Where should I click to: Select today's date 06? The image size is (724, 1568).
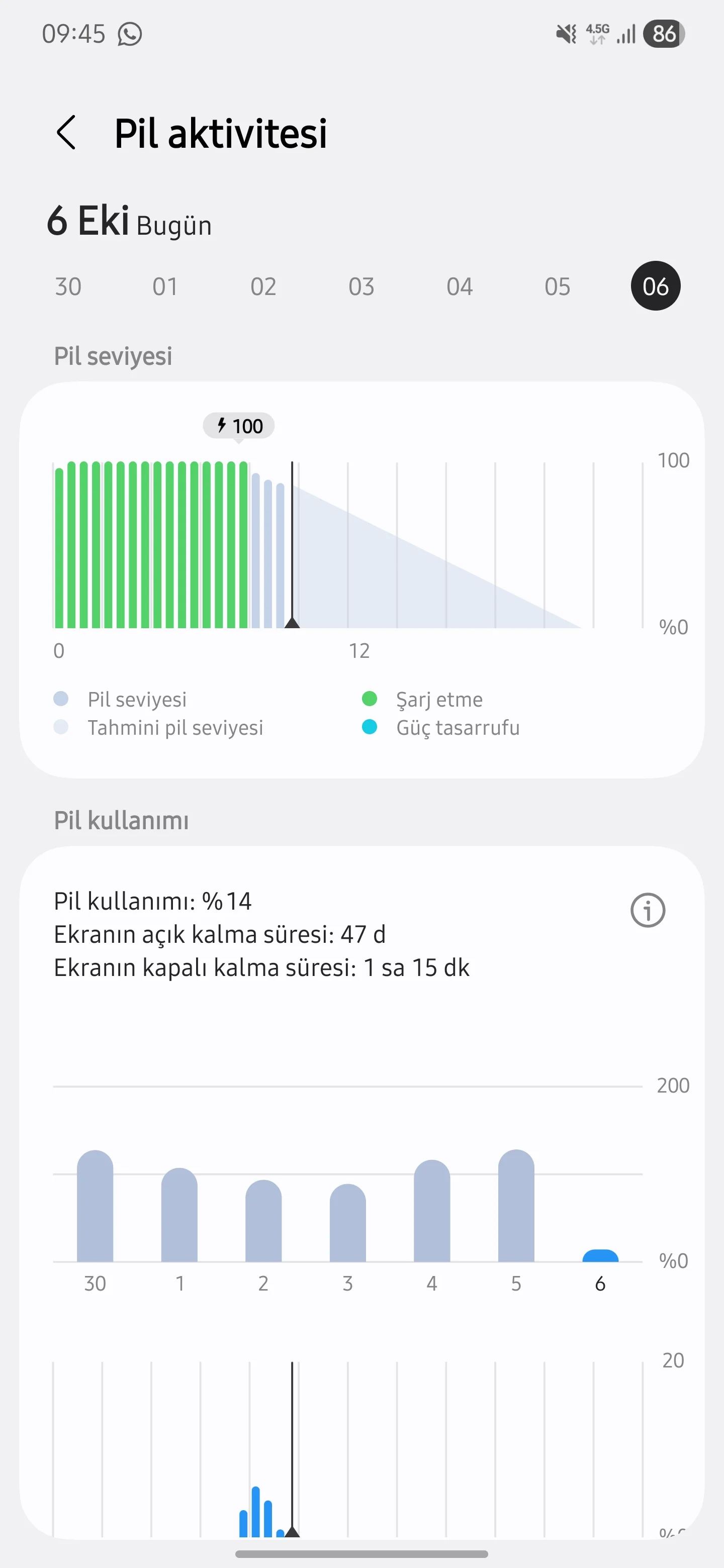655,286
